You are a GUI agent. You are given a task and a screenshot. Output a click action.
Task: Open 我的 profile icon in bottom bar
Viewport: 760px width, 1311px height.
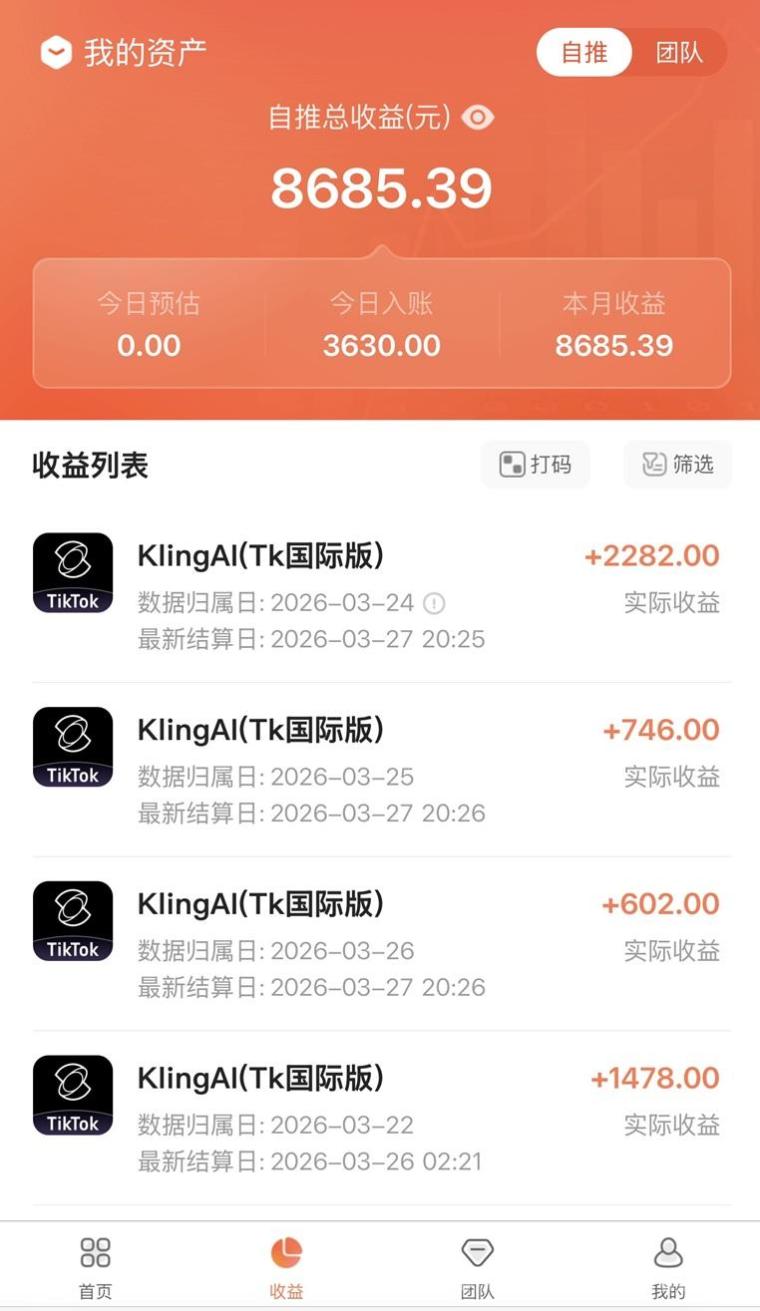tap(668, 1252)
